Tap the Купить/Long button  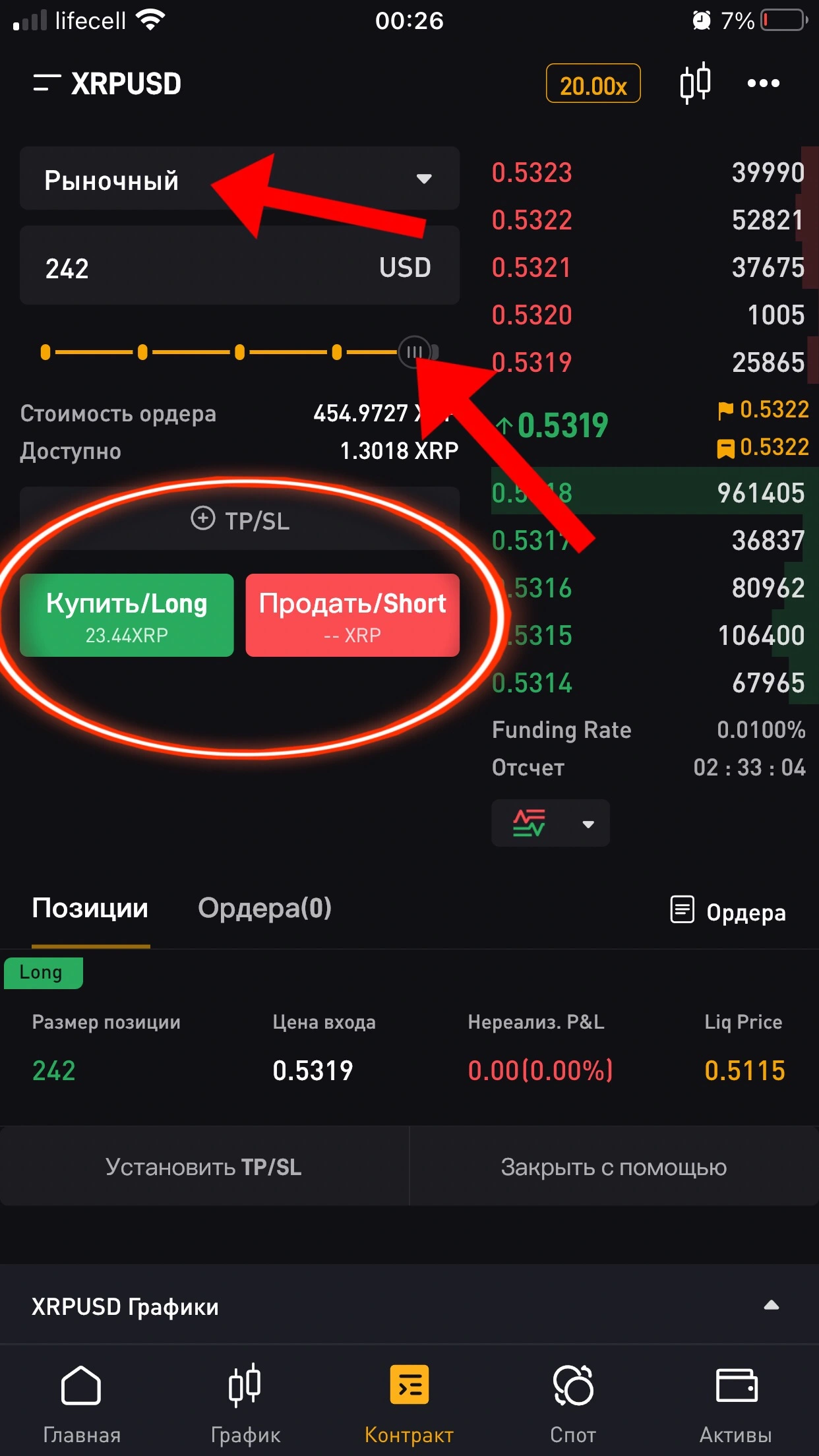pos(127,615)
